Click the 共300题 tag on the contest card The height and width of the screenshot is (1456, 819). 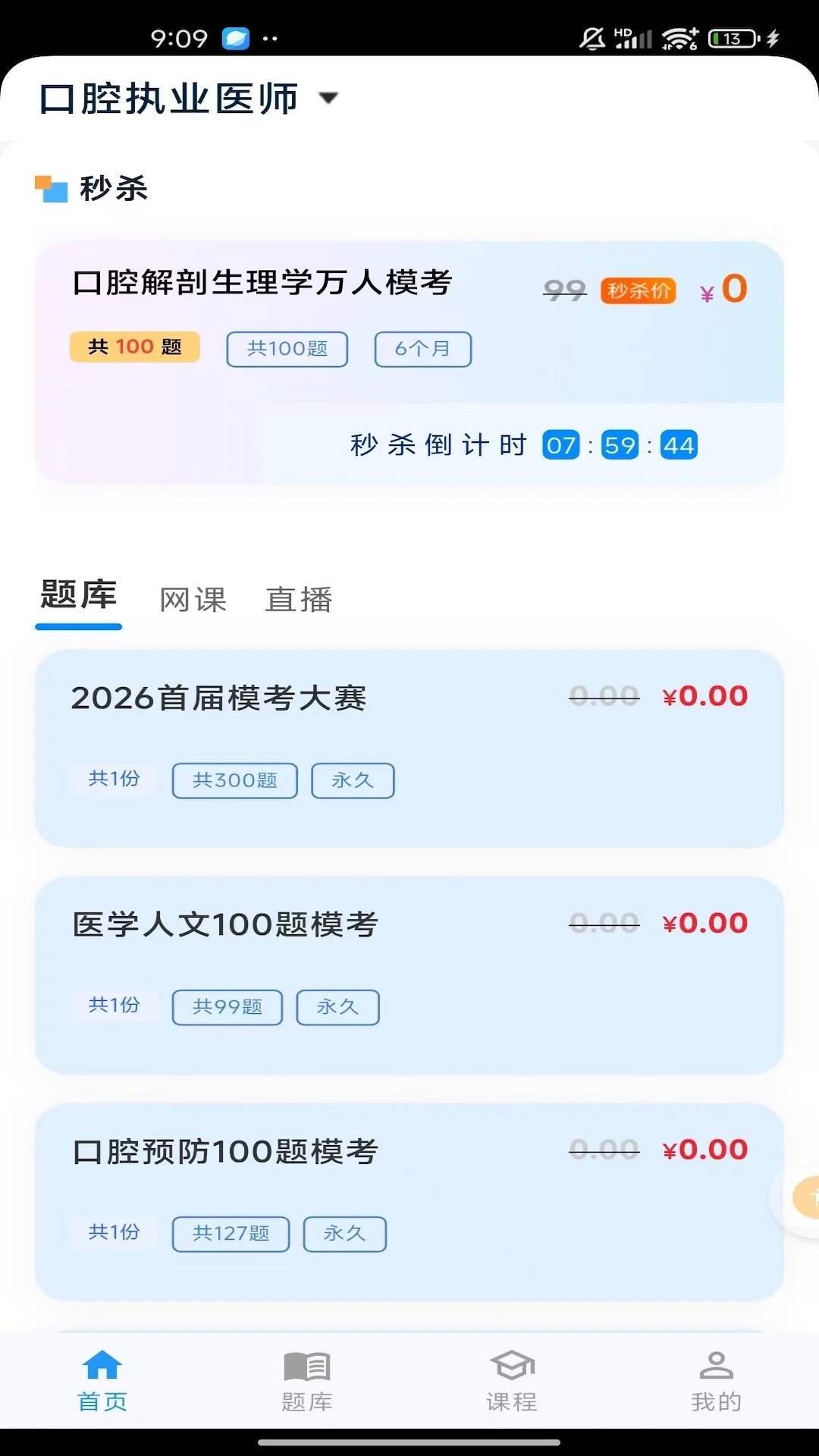tap(234, 780)
